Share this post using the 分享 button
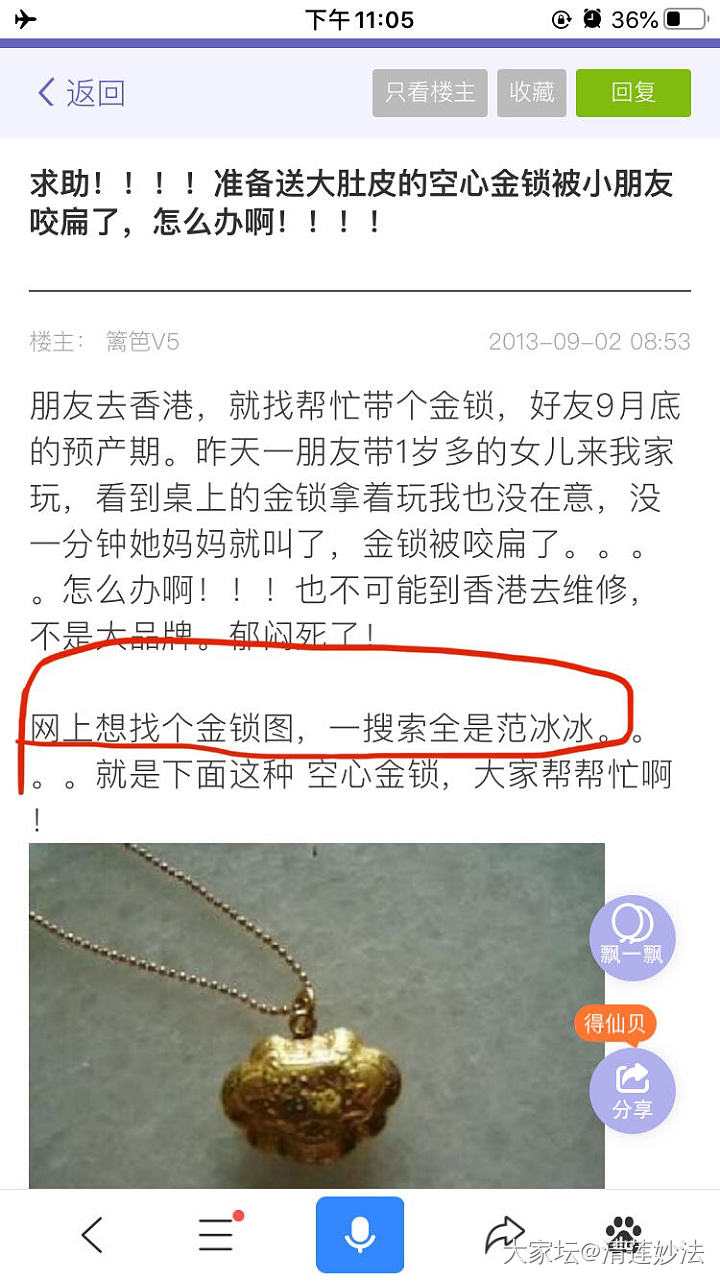This screenshot has height=1281, width=720. (x=632, y=1090)
